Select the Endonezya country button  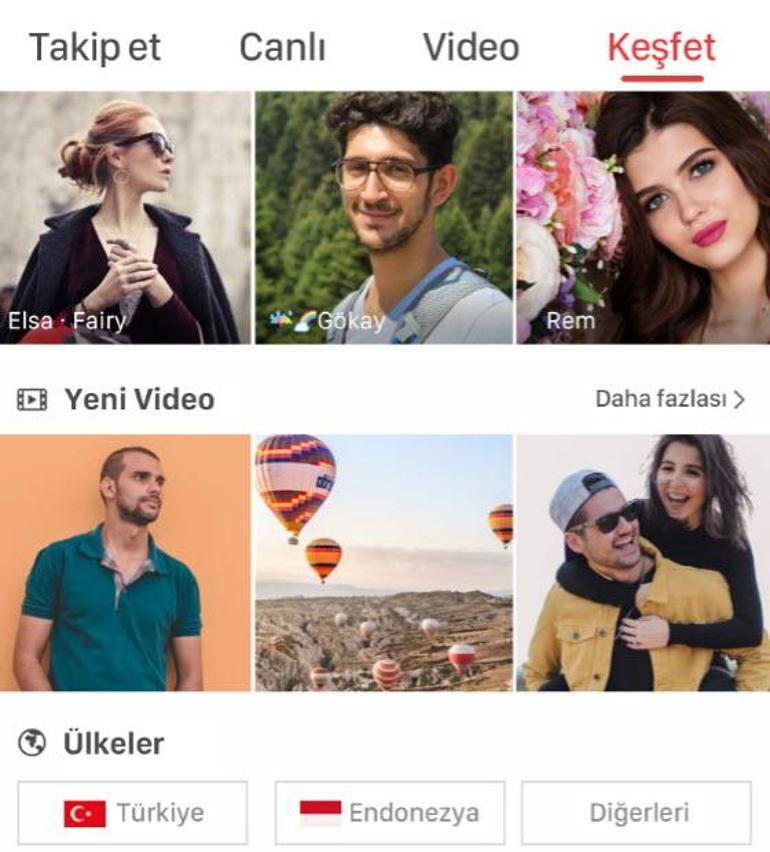point(390,813)
